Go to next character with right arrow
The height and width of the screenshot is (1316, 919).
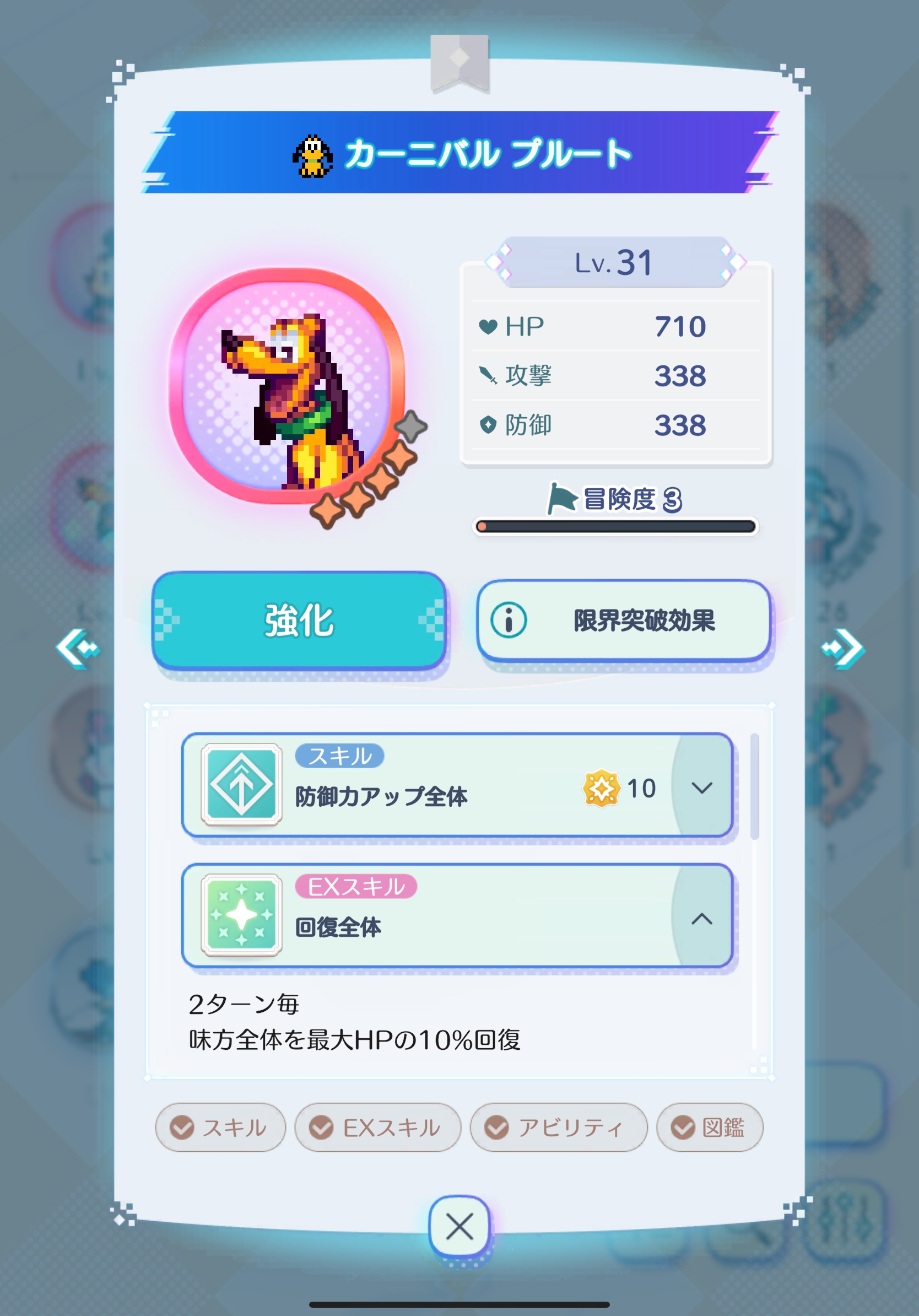(x=842, y=648)
